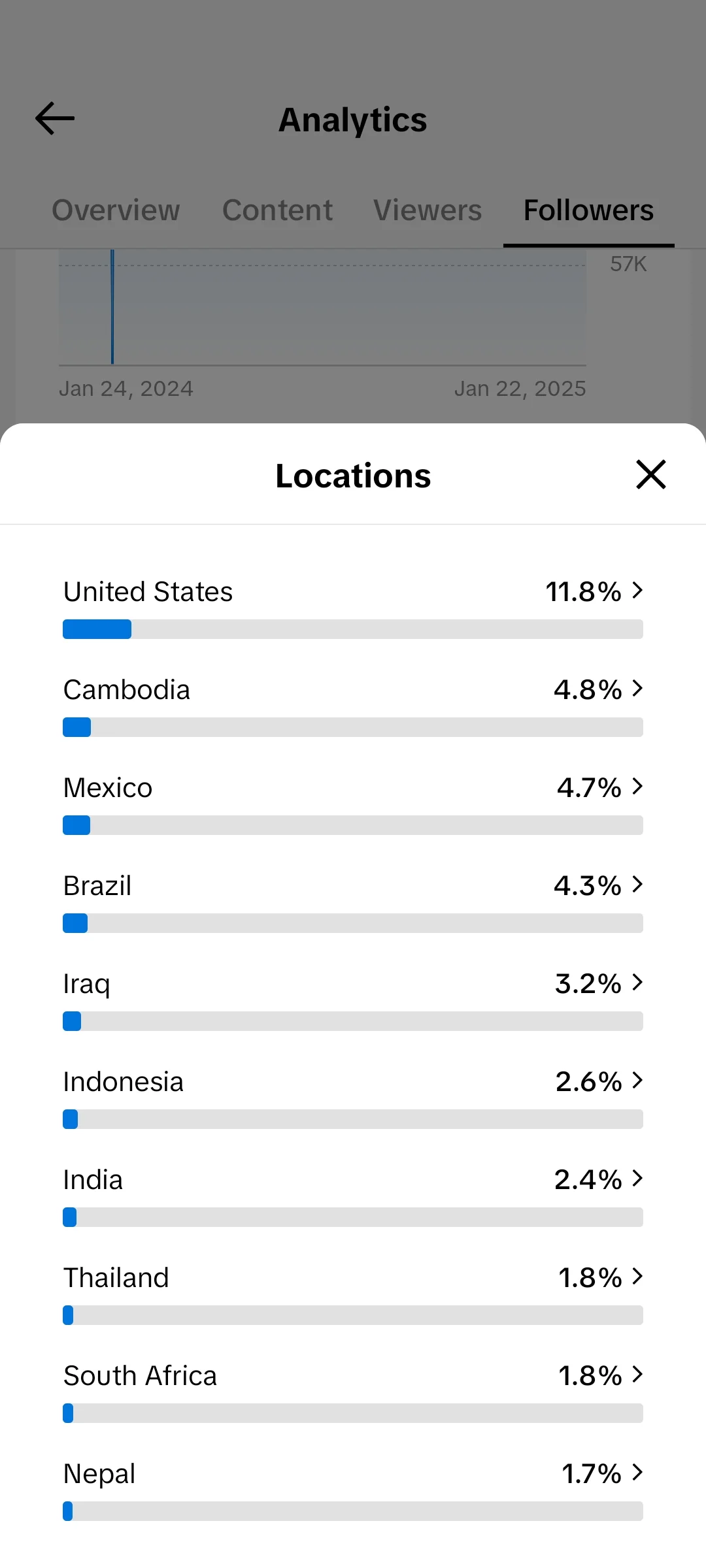Switch to the Content tab
The width and height of the screenshot is (706, 1568).
click(x=277, y=210)
